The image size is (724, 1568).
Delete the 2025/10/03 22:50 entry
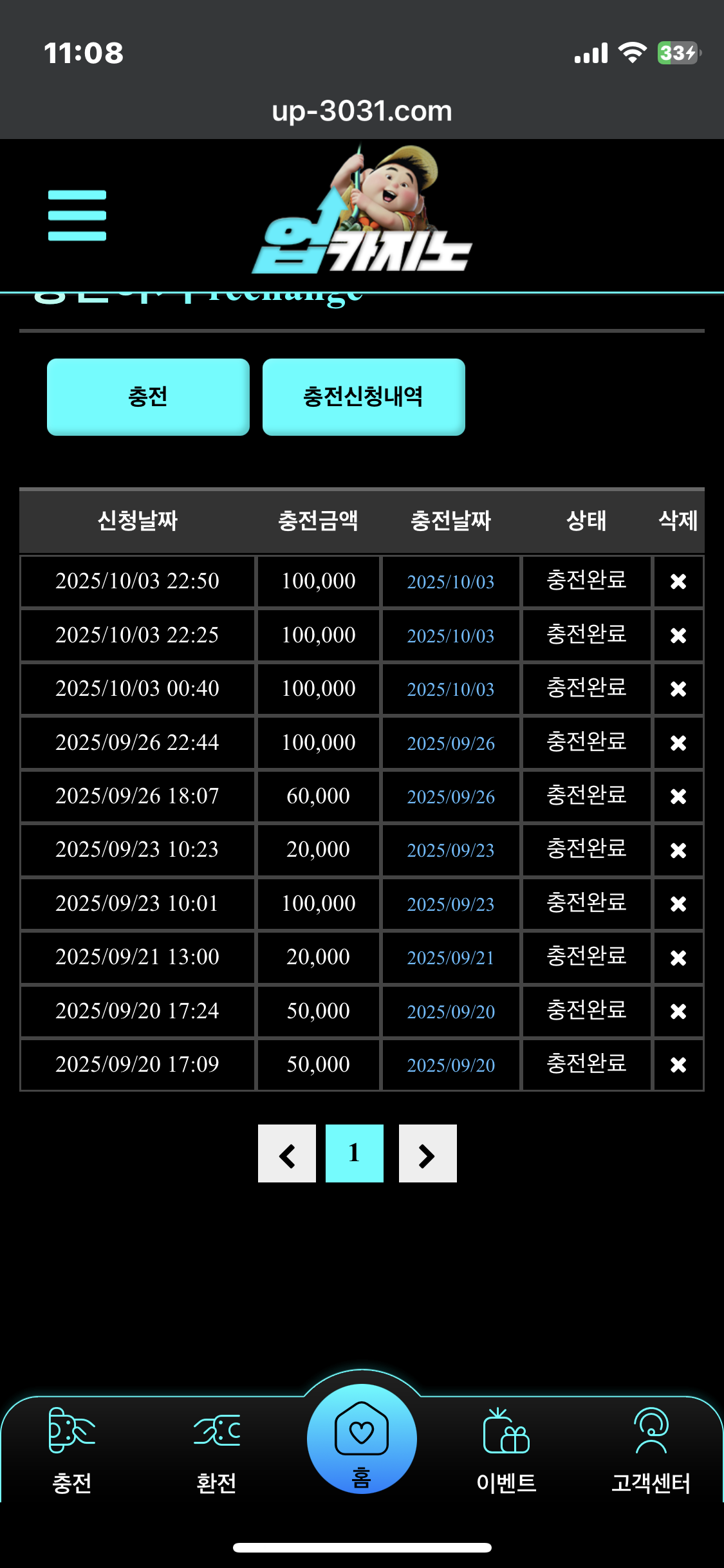[x=678, y=582]
